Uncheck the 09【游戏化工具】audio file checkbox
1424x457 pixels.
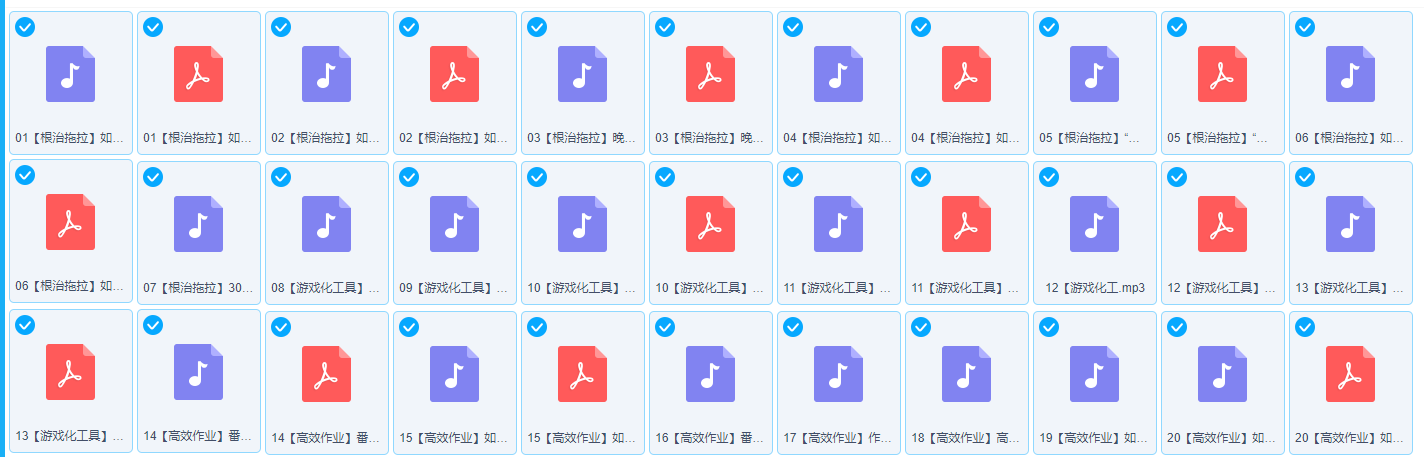[409, 177]
